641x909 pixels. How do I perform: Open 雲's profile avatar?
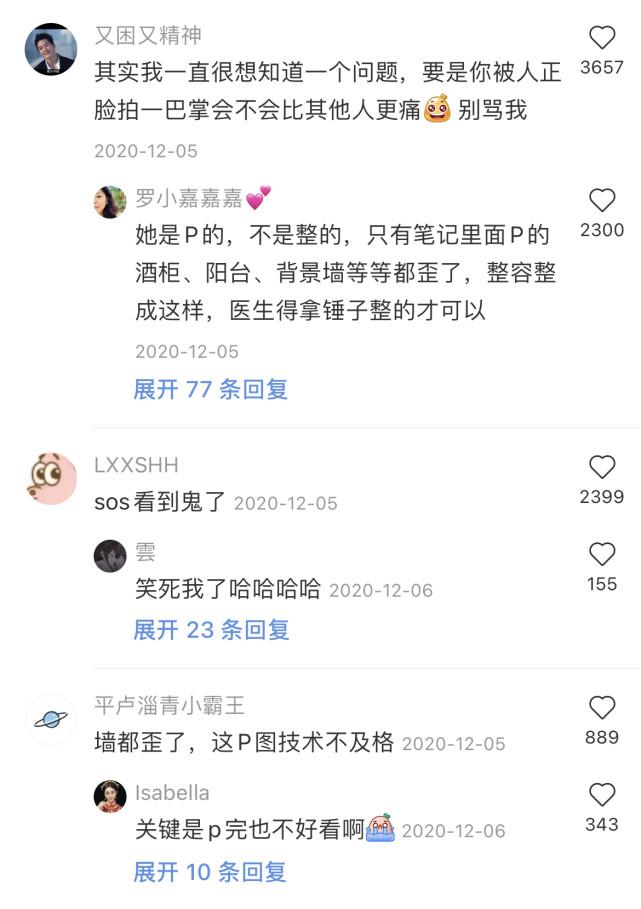tap(110, 556)
